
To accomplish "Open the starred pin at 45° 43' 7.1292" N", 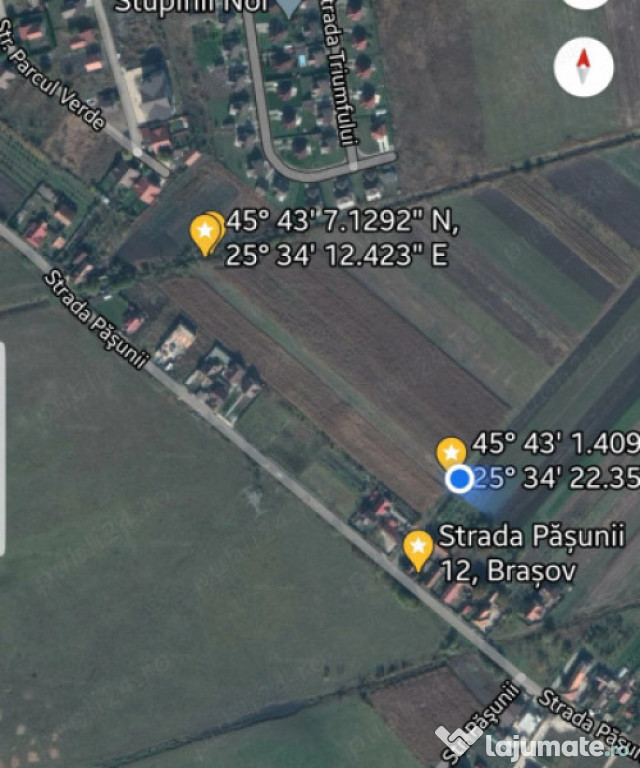I will pos(206,233).
